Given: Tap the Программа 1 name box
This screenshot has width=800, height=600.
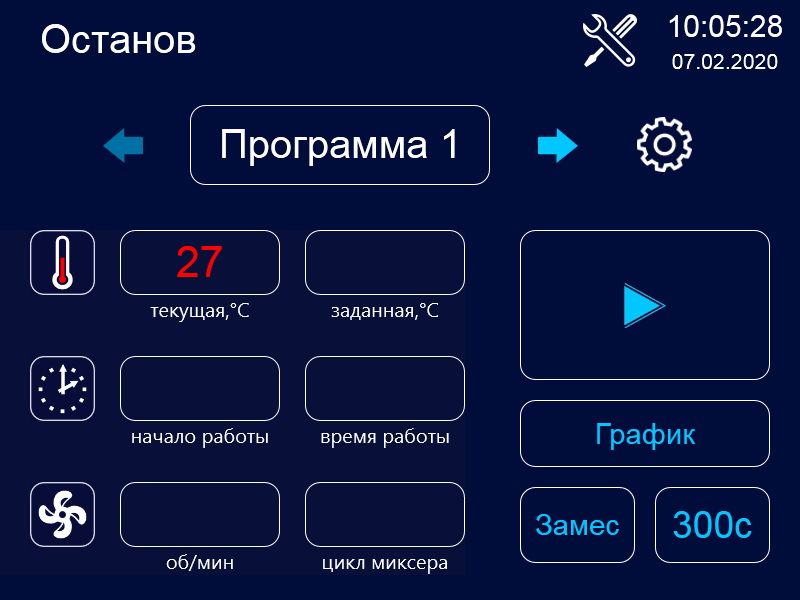Looking at the screenshot, I should (x=339, y=145).
